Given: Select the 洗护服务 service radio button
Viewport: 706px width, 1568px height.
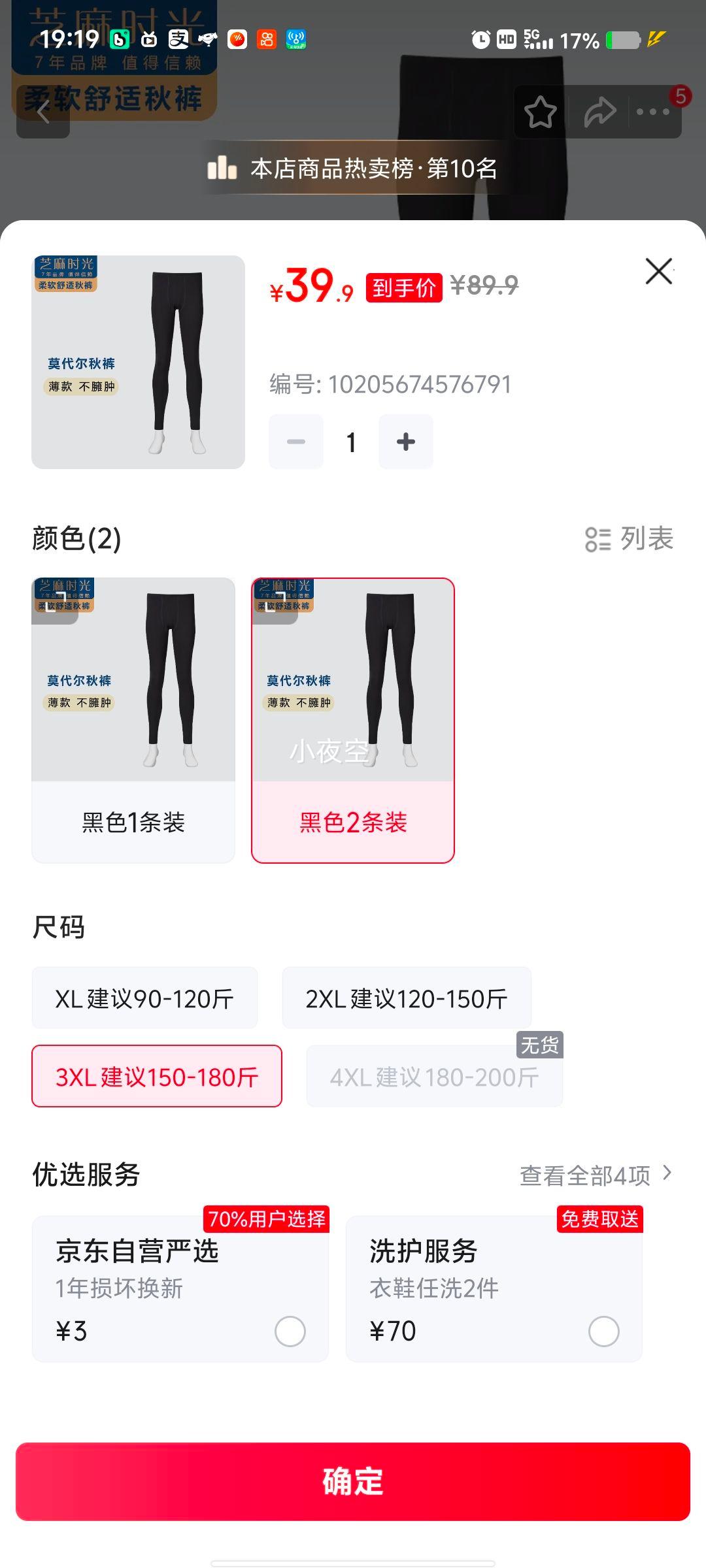Looking at the screenshot, I should [603, 1331].
